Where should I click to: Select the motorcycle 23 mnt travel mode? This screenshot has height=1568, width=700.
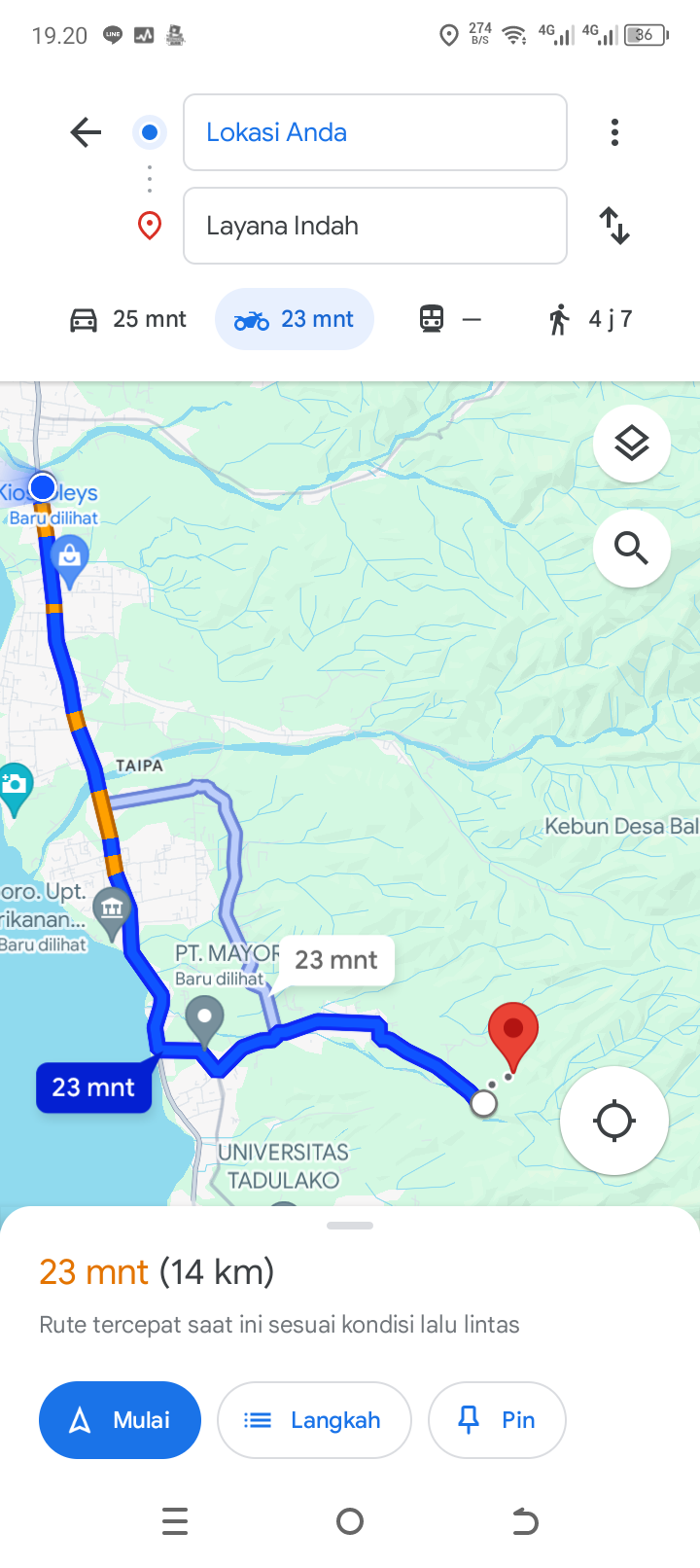pyautogui.click(x=295, y=319)
